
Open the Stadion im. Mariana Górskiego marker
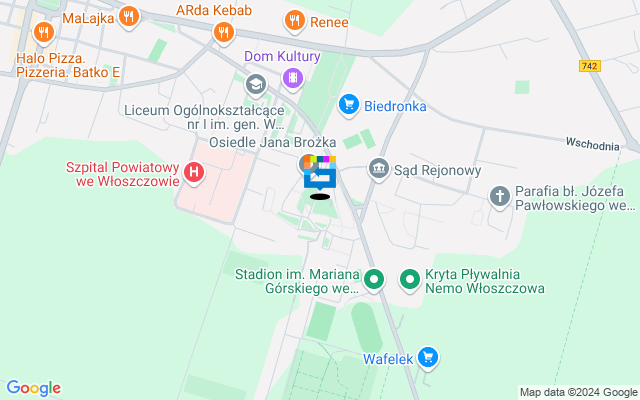pos(374,281)
